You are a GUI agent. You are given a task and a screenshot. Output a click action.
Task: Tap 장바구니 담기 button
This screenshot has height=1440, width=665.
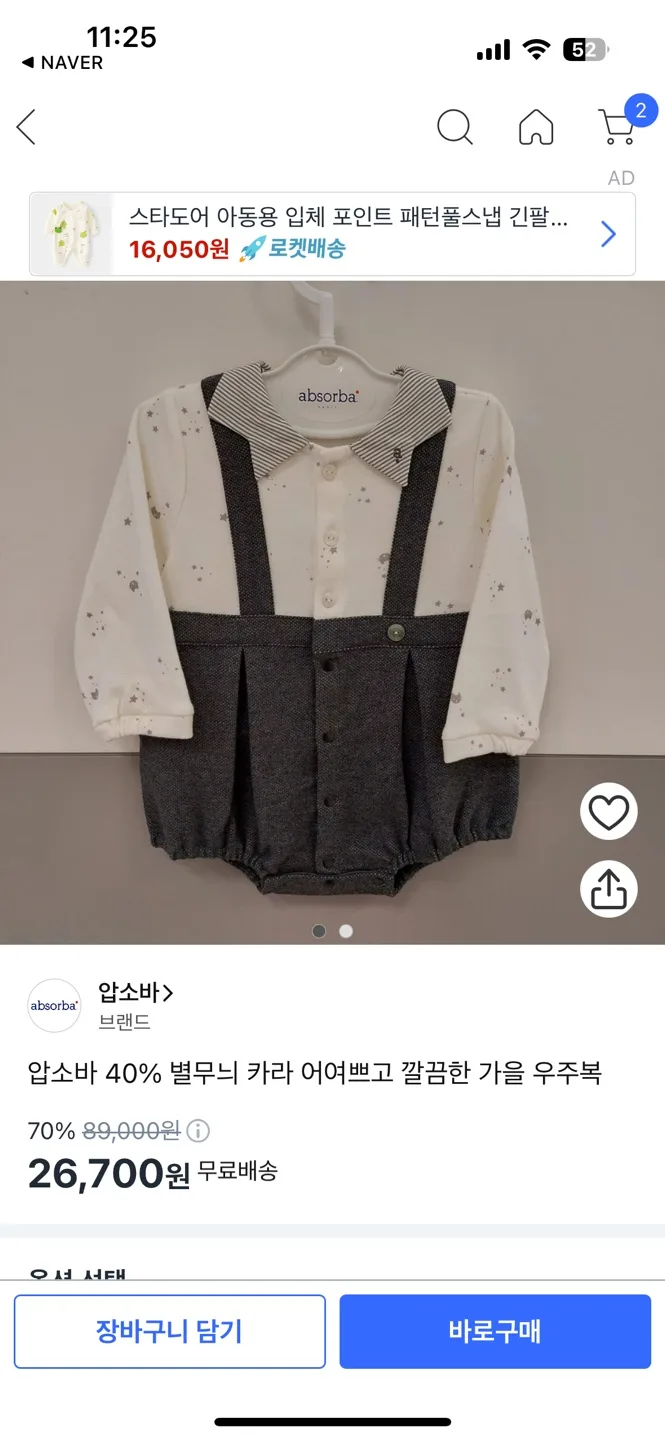(170, 1331)
